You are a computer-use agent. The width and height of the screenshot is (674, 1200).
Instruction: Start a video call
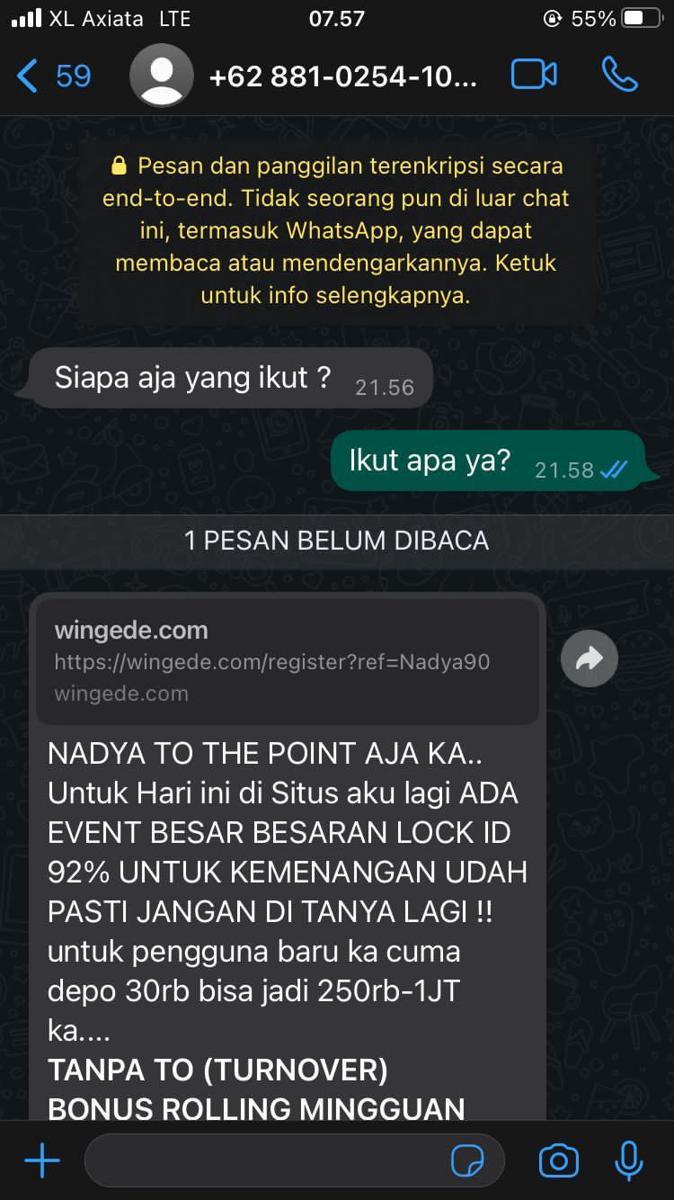click(x=534, y=76)
